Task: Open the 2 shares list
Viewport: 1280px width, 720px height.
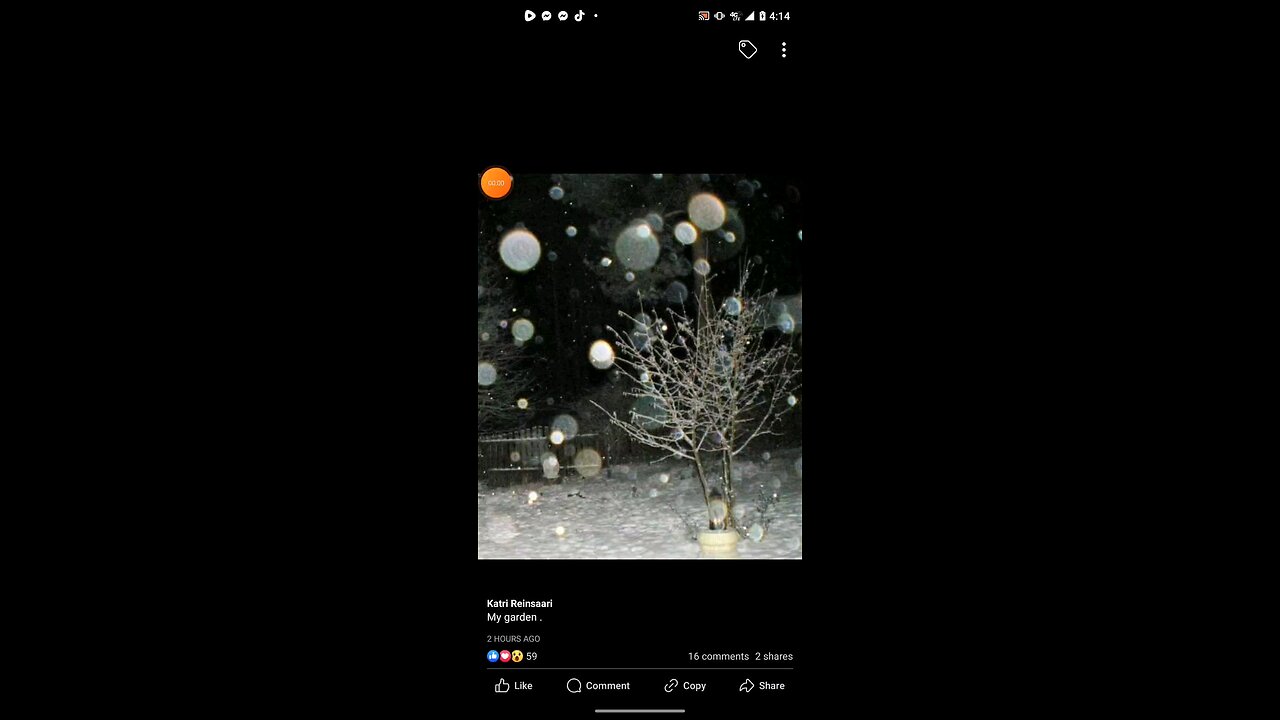Action: (774, 657)
